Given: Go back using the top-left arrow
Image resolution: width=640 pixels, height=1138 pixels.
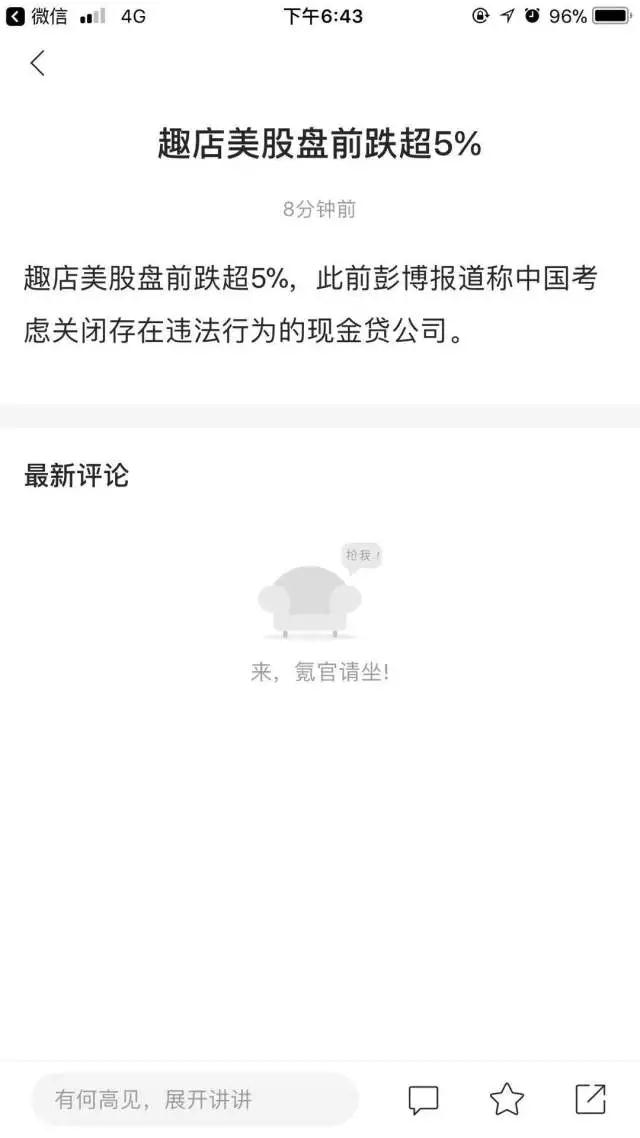Looking at the screenshot, I should pyautogui.click(x=38, y=63).
